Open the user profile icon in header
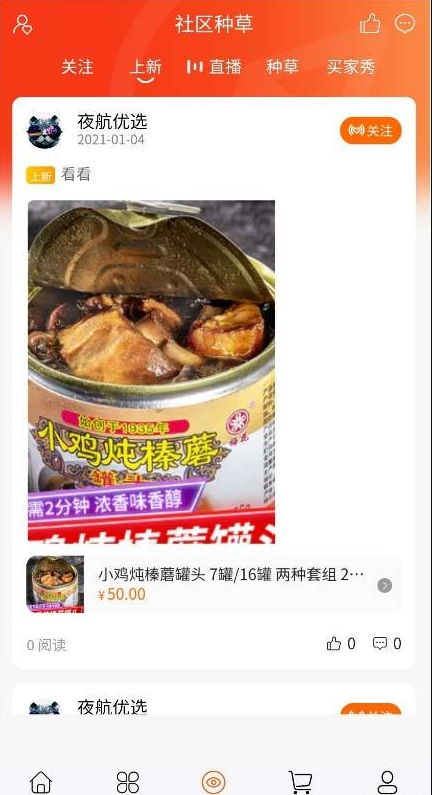 click(23, 24)
